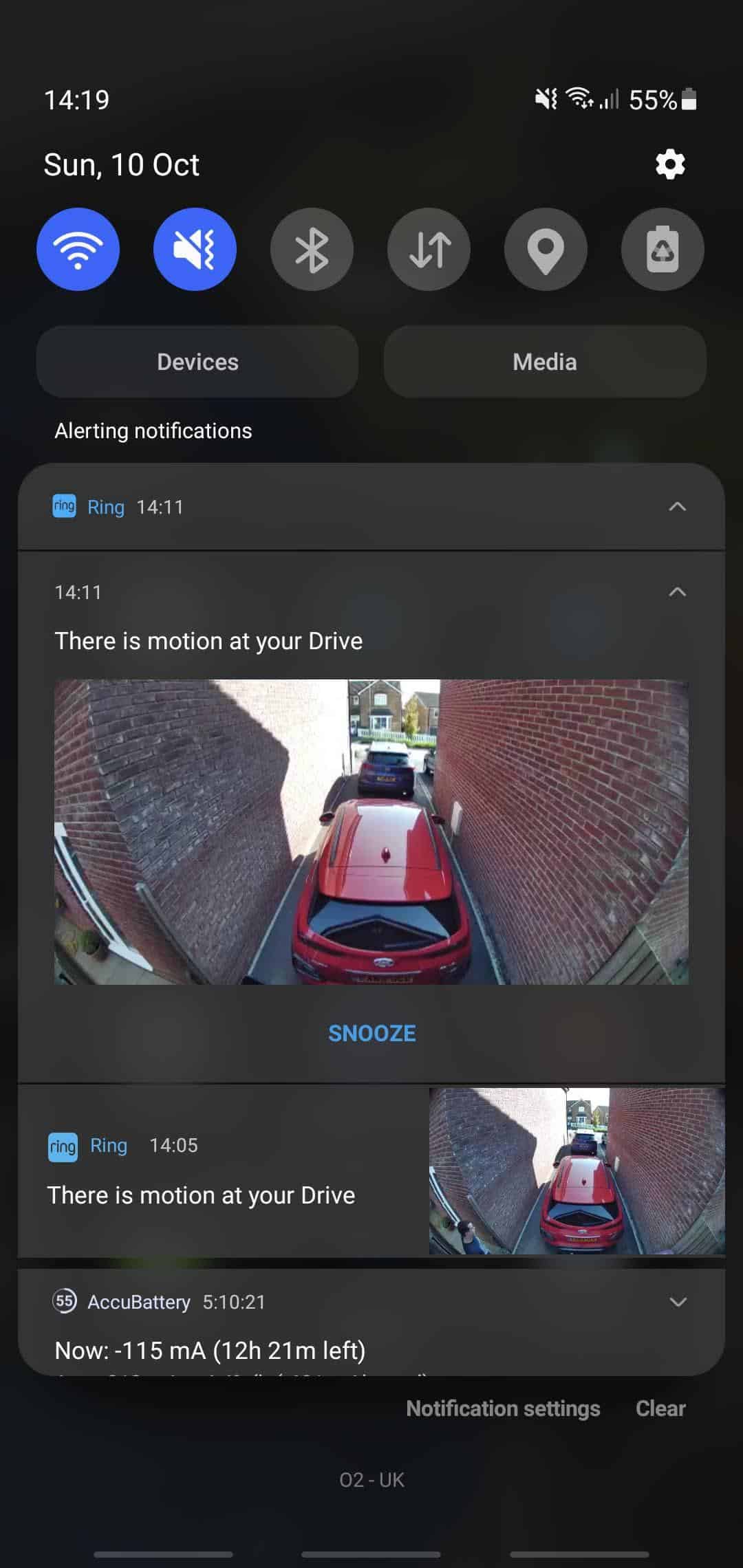Tap the Ring icon on the 14:05 notification
This screenshot has width=743, height=1568.
click(x=64, y=1145)
